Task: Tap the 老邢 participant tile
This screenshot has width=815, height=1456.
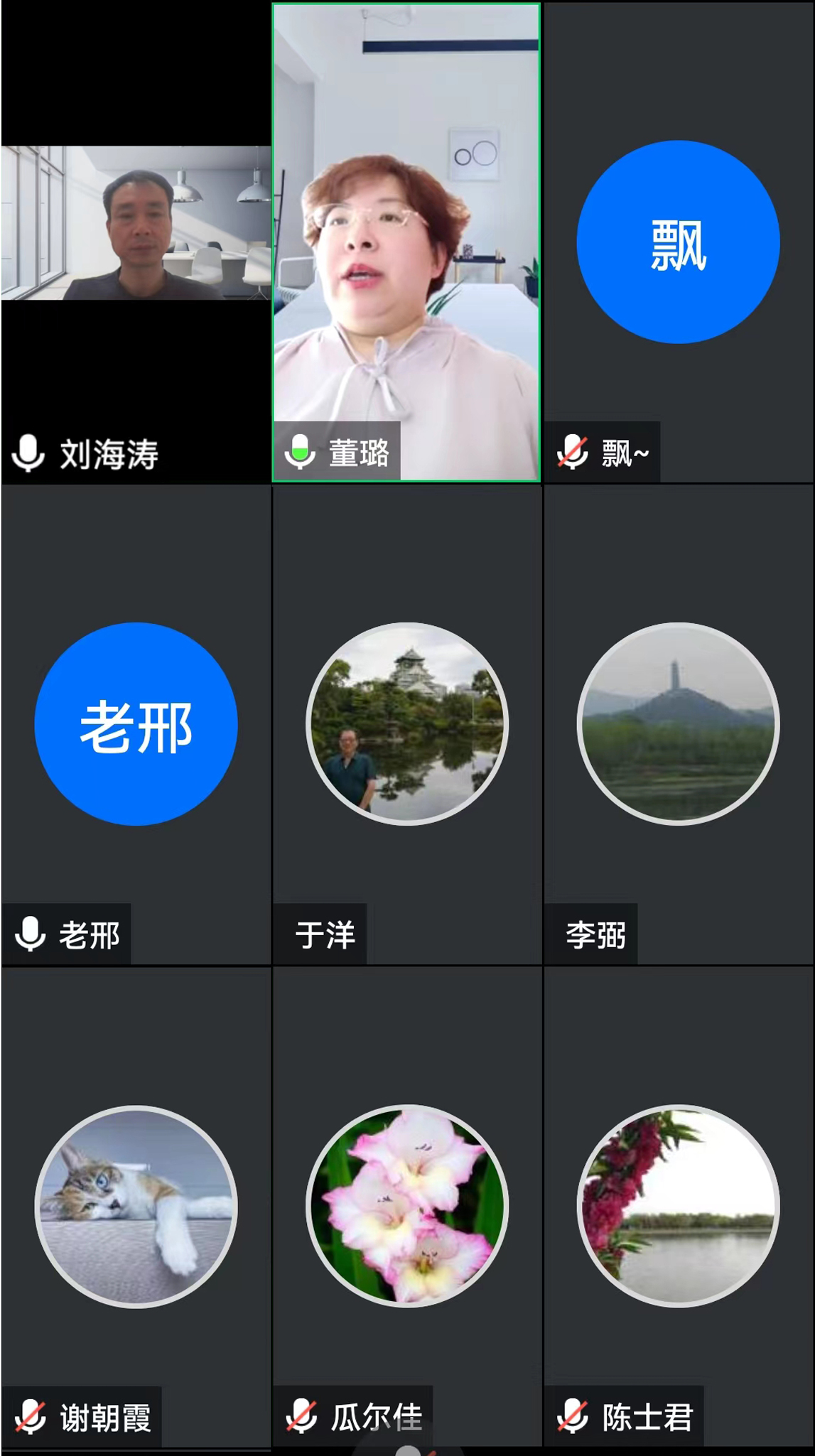Action: 136,724
